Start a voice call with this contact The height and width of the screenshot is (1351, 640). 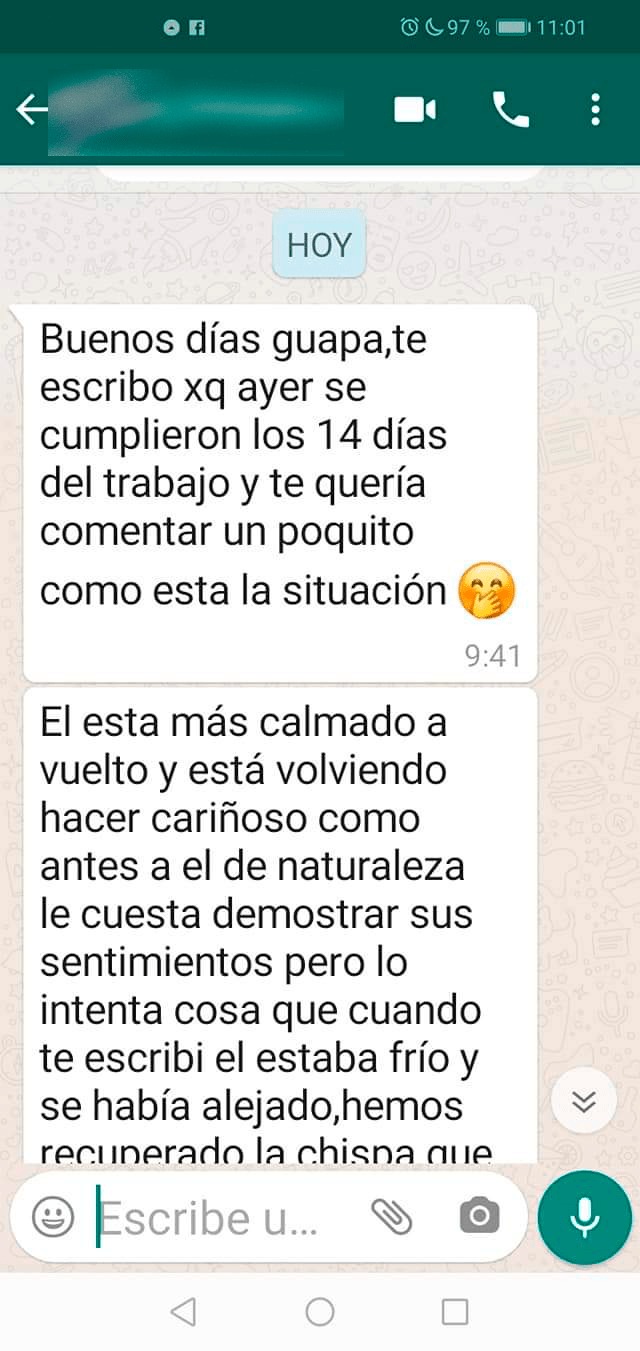(x=511, y=109)
